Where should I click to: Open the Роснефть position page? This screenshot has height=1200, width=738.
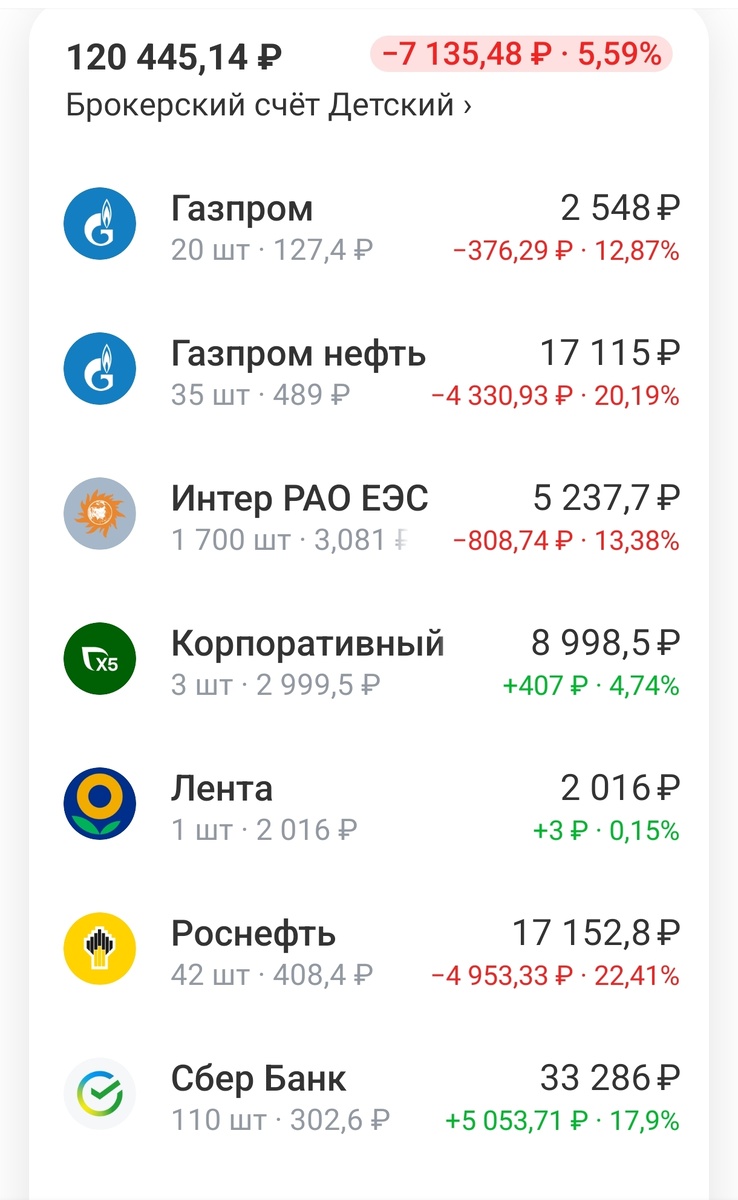(370, 949)
